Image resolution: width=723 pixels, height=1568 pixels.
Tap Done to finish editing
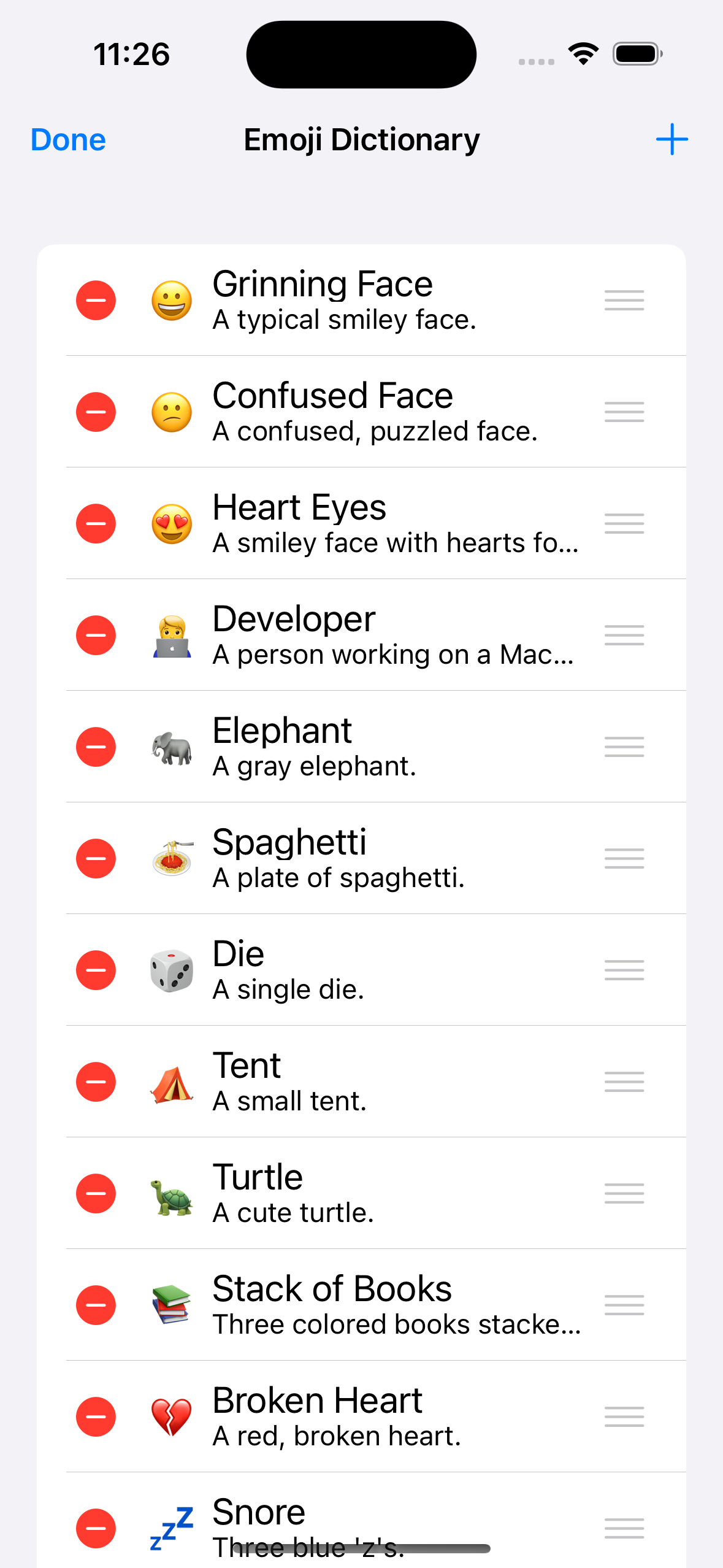click(x=67, y=139)
